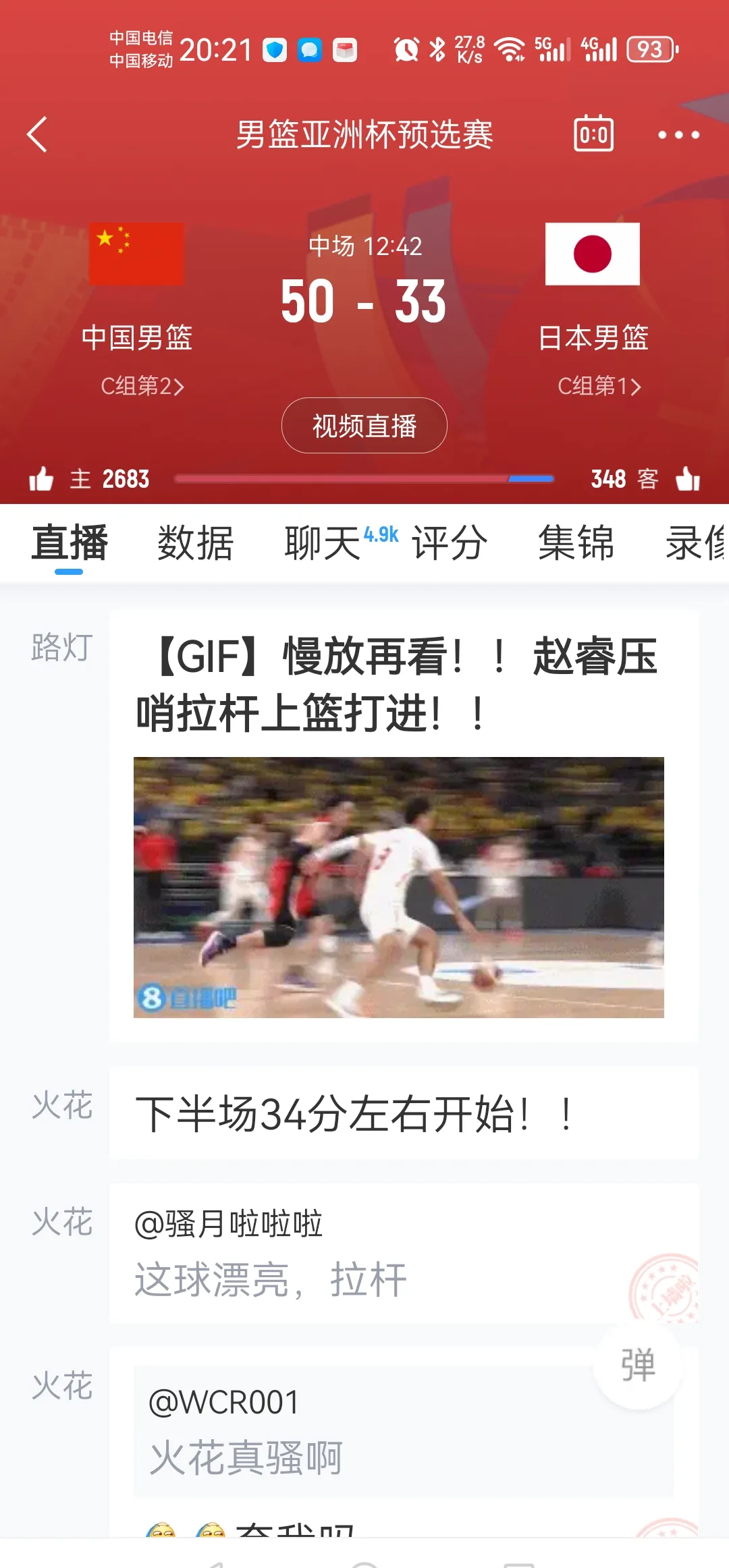Open the 聊天 chat section

[324, 543]
